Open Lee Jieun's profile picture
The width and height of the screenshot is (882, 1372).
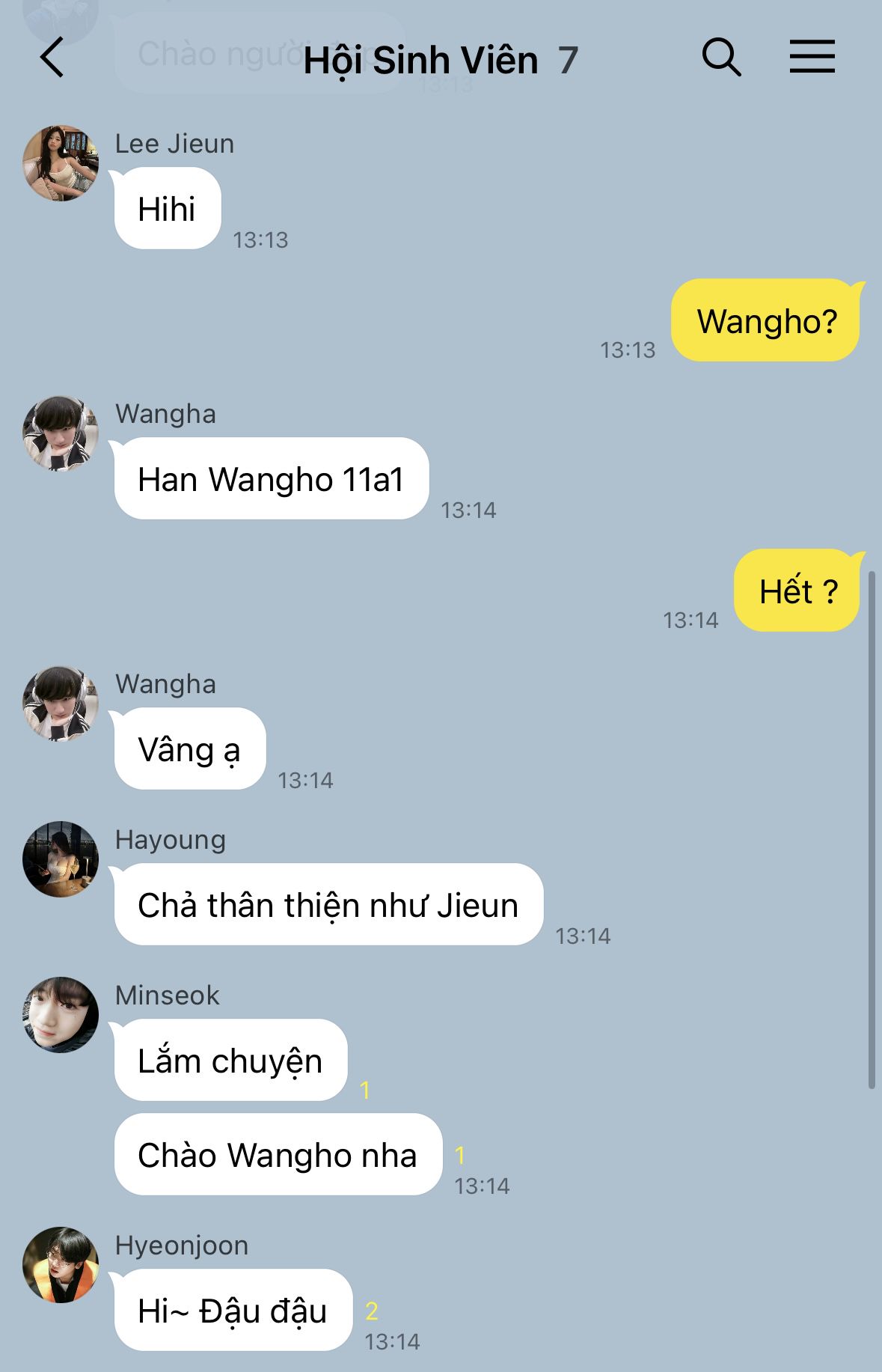61,163
